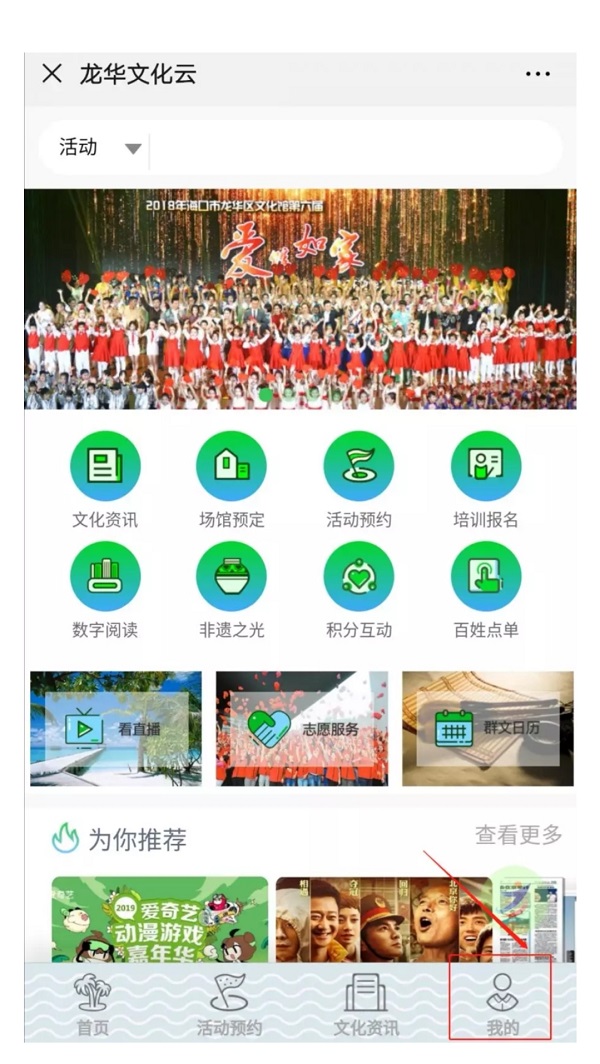Screen dimensions: 600x1064
Task: Open the gala performance banner
Action: point(300,298)
